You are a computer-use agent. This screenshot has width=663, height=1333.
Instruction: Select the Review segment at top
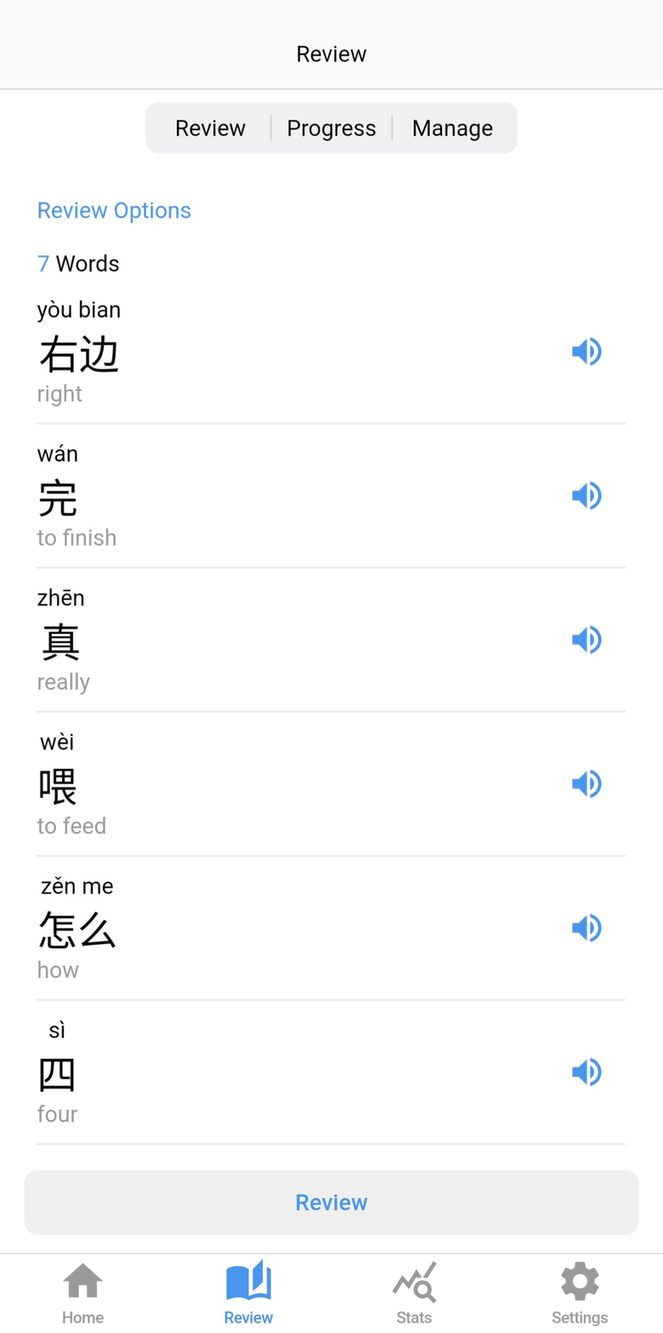click(x=210, y=128)
